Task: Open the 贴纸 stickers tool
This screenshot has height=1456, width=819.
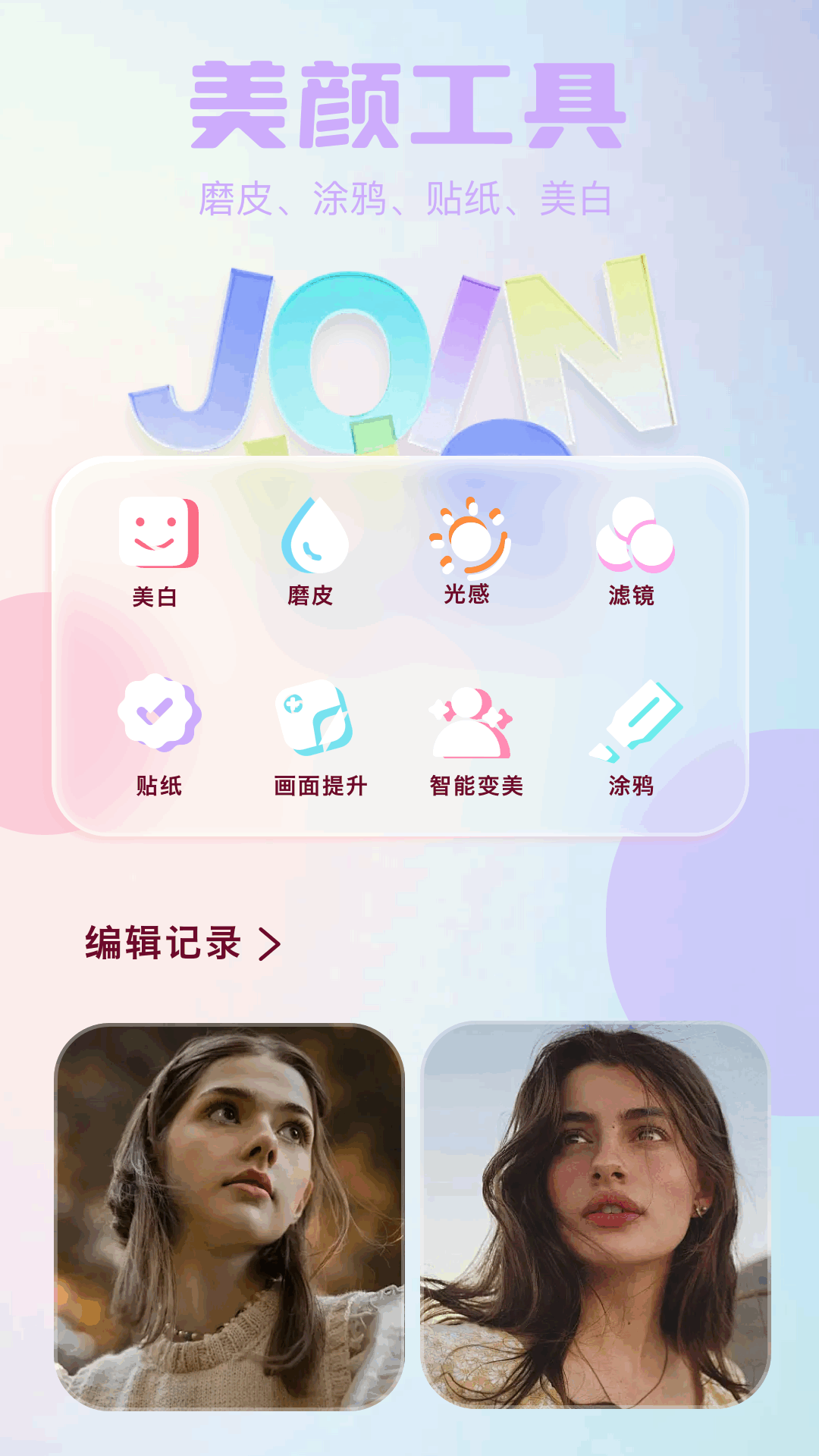Action: [x=159, y=733]
